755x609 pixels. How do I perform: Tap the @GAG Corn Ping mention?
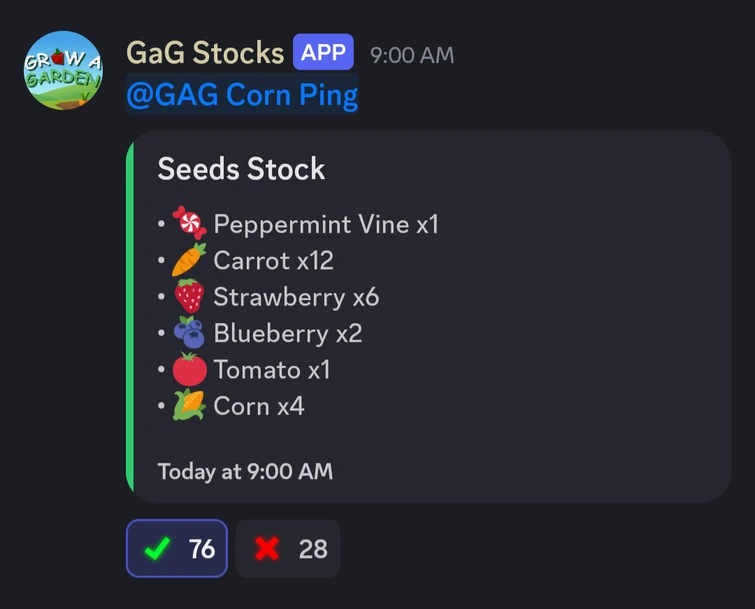click(242, 96)
